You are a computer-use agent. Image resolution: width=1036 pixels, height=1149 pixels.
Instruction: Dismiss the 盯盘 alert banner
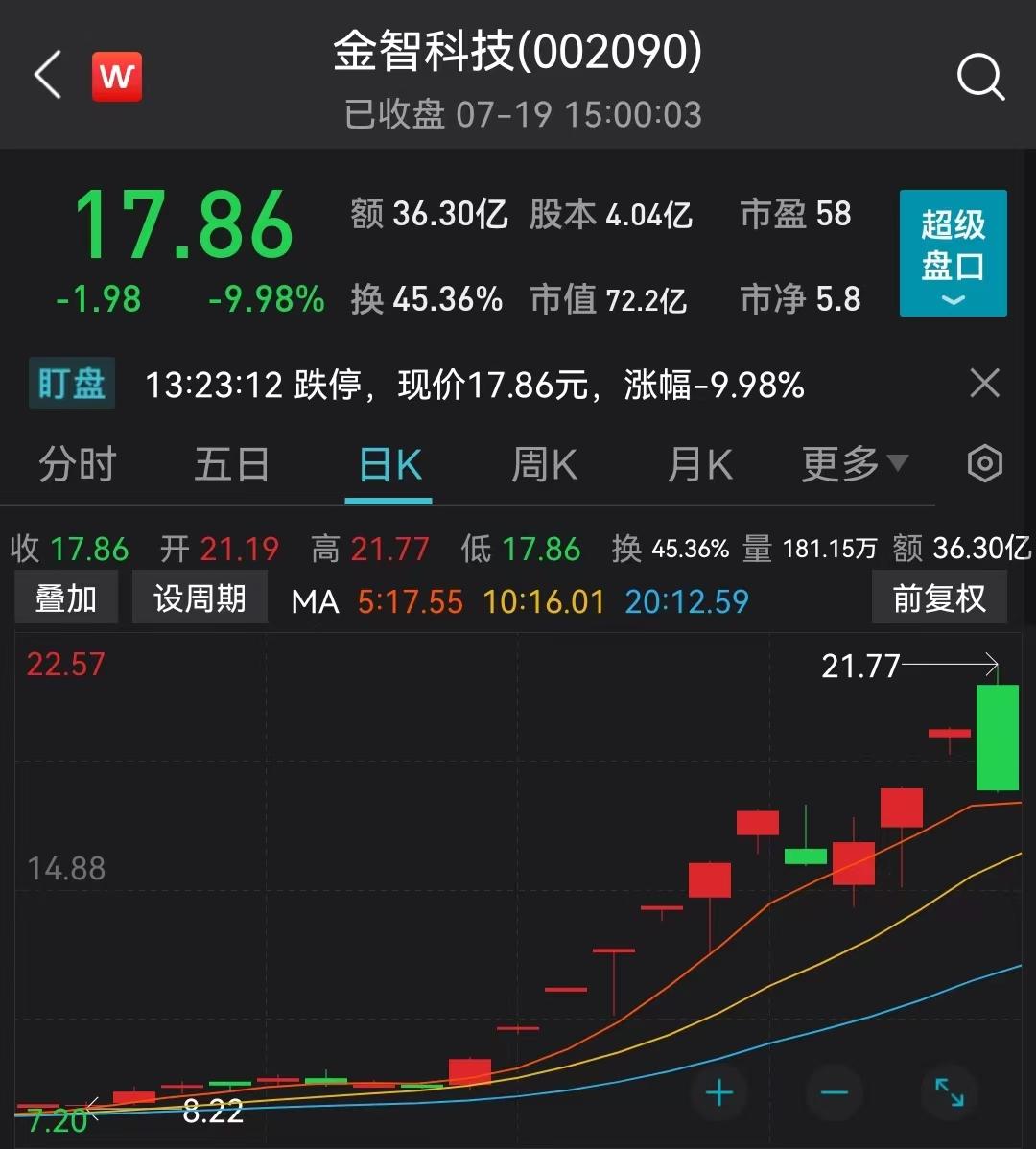pos(985,385)
